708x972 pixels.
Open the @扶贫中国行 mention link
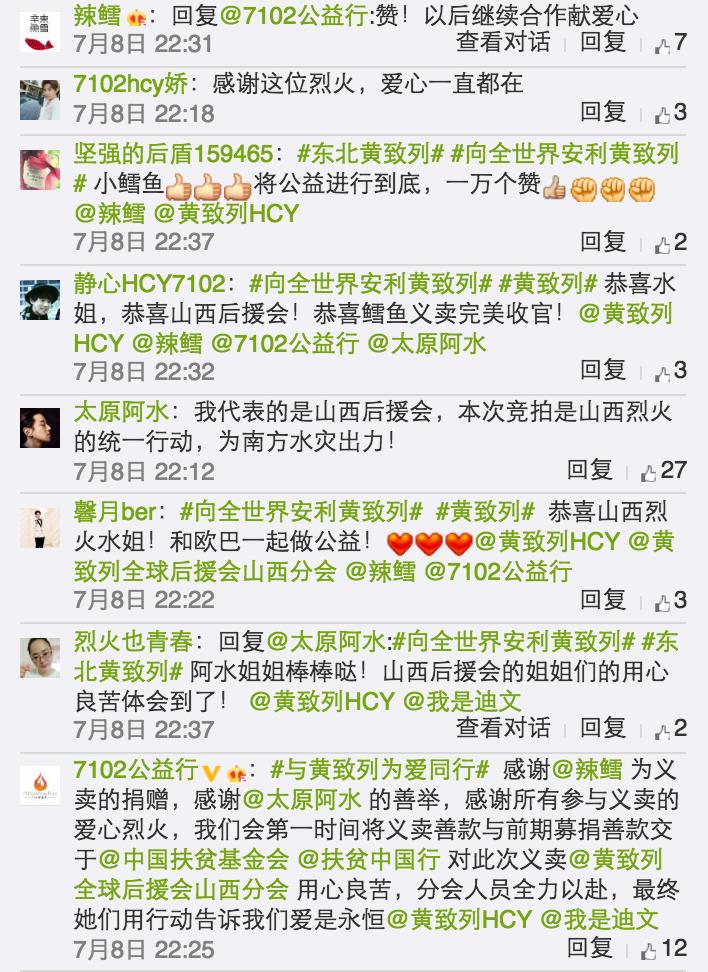coord(368,859)
